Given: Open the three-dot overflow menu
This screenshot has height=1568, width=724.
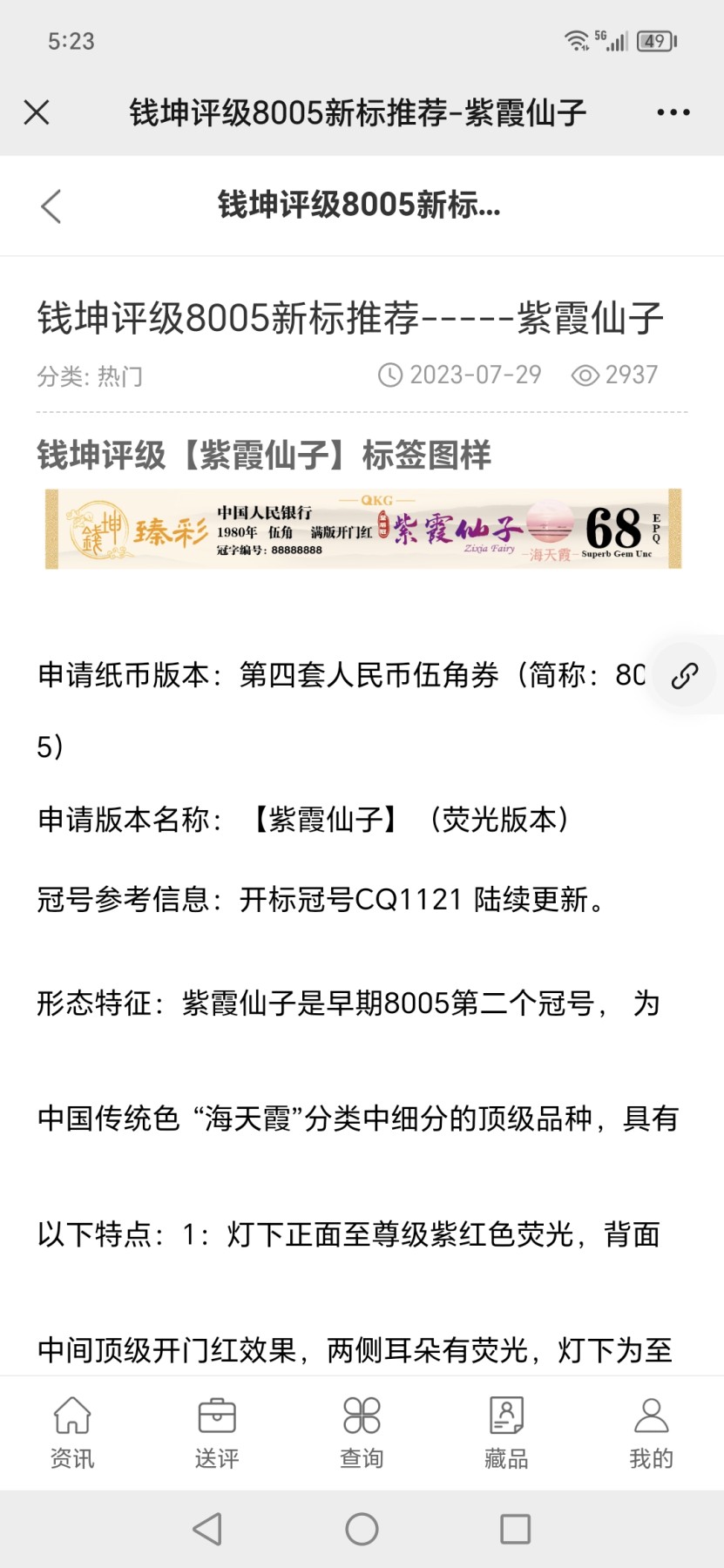Looking at the screenshot, I should [673, 112].
